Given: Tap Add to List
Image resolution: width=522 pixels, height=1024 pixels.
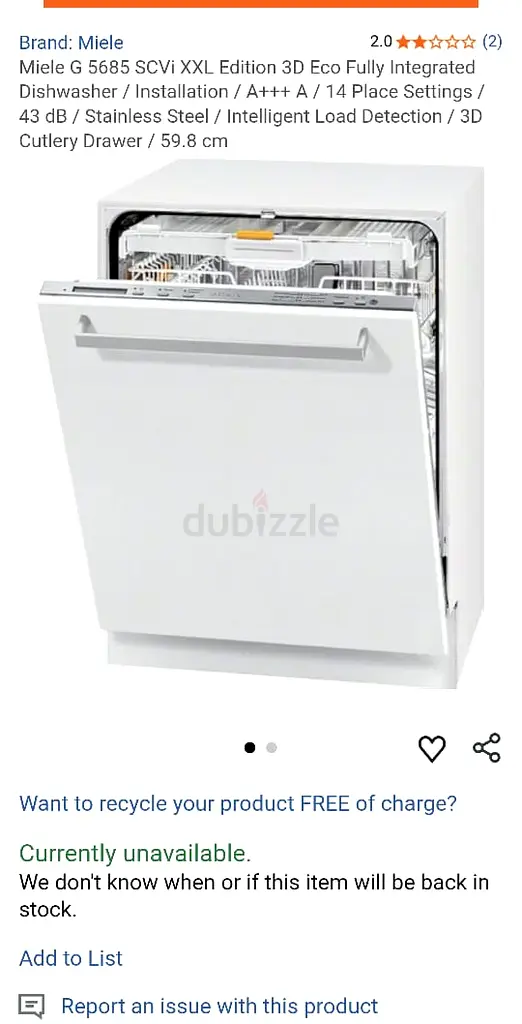Looking at the screenshot, I should pos(71,958).
